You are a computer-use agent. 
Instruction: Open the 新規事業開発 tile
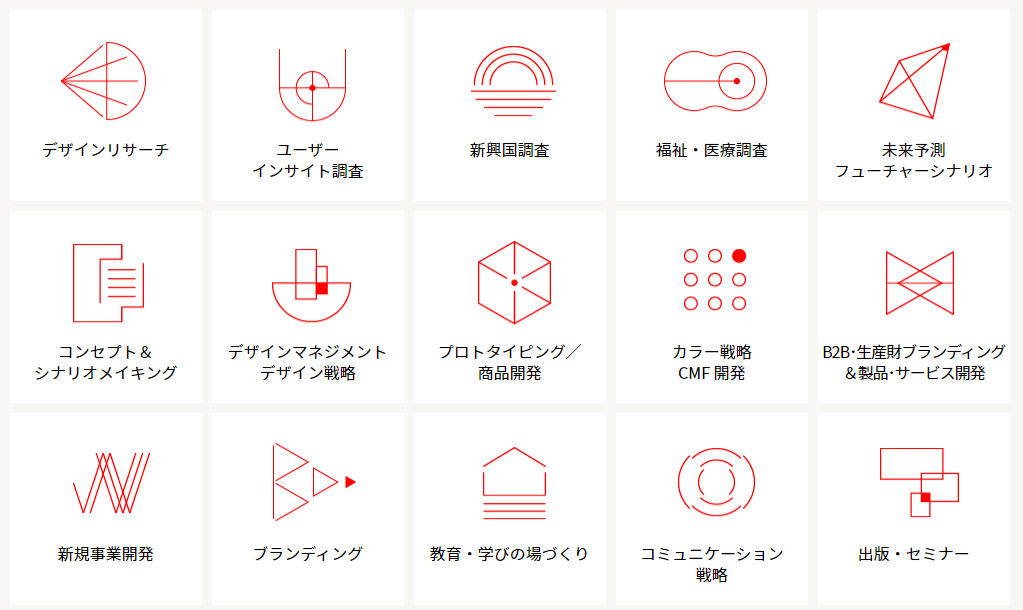[105, 508]
